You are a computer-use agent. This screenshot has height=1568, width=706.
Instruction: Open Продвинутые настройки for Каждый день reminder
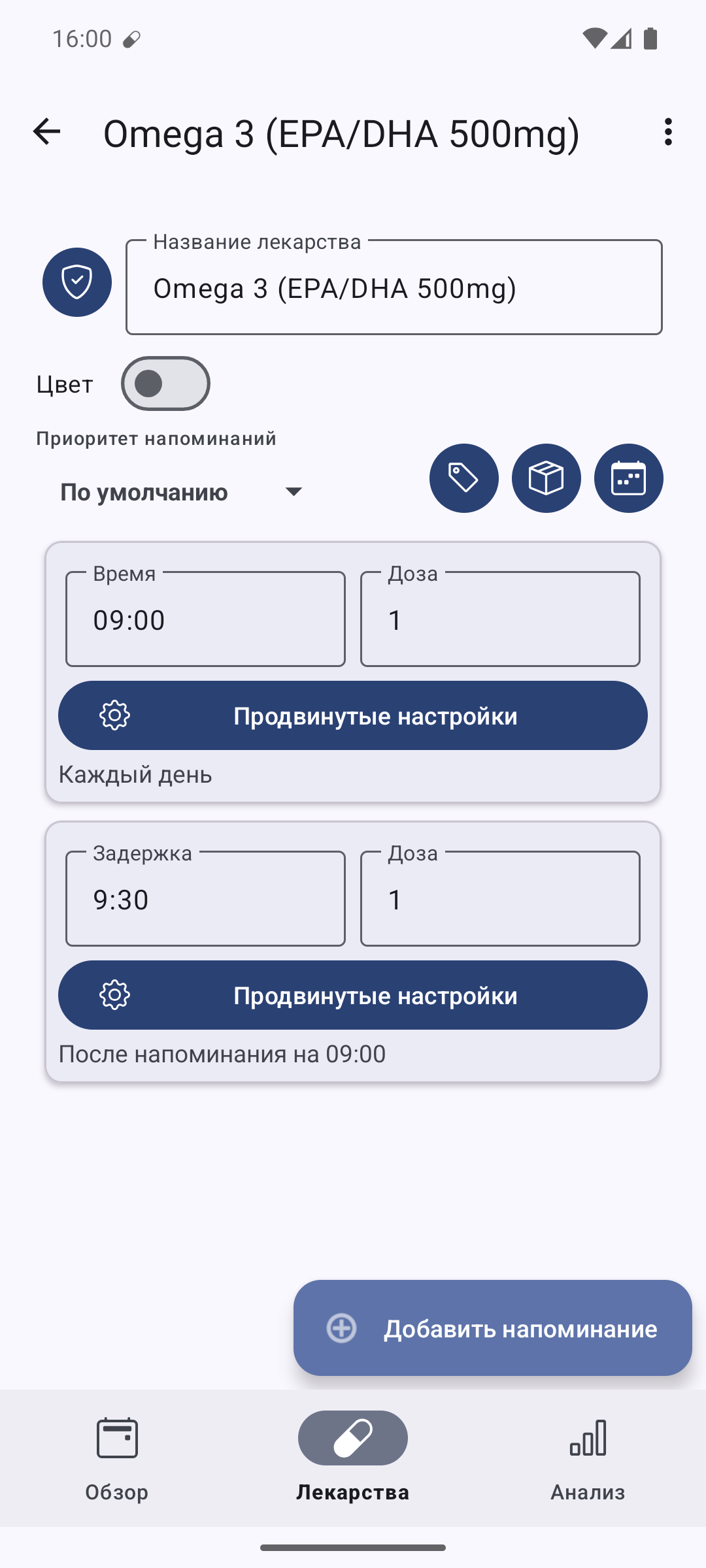(x=353, y=715)
